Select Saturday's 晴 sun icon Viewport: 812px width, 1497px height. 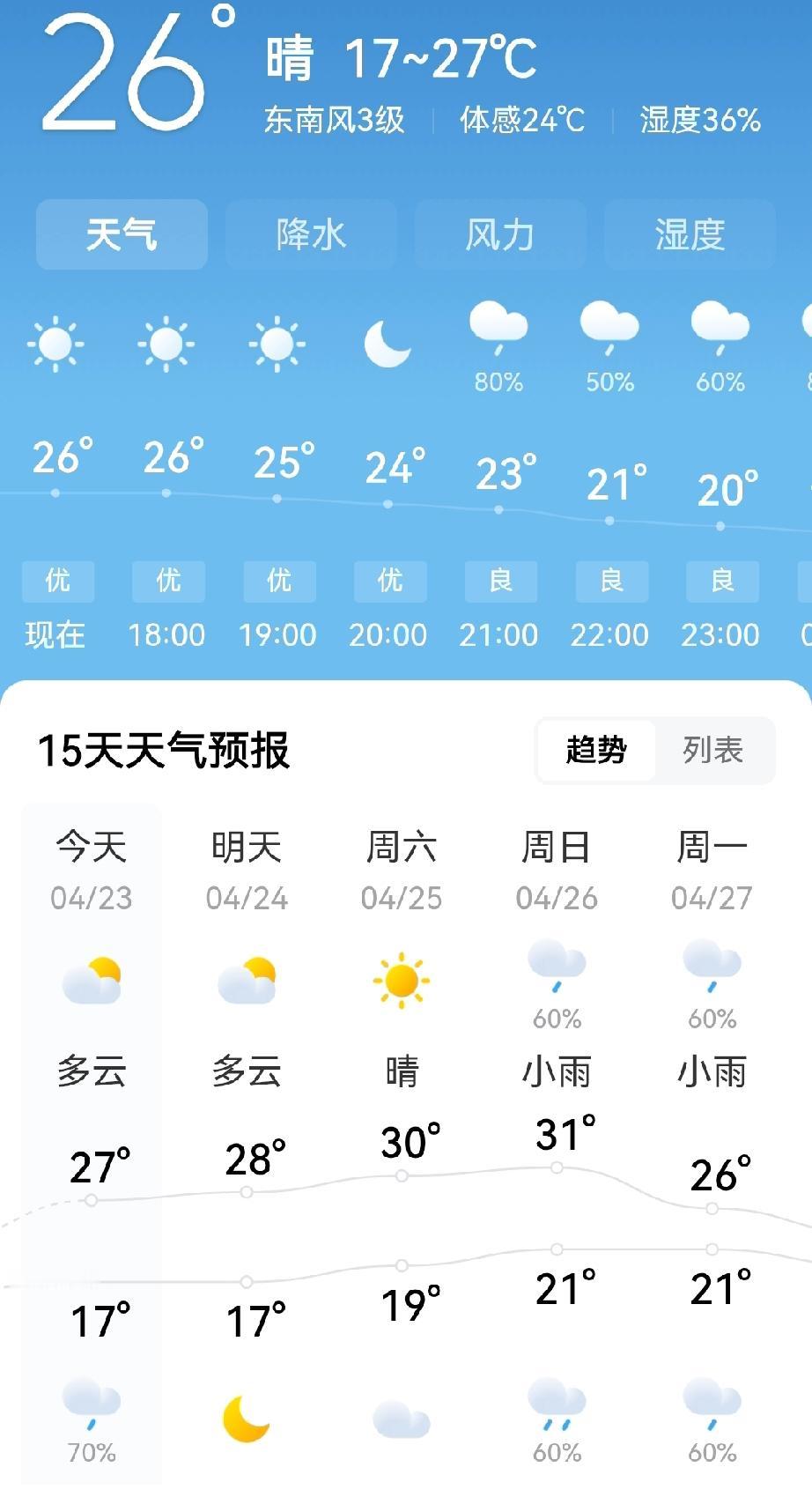(x=402, y=978)
